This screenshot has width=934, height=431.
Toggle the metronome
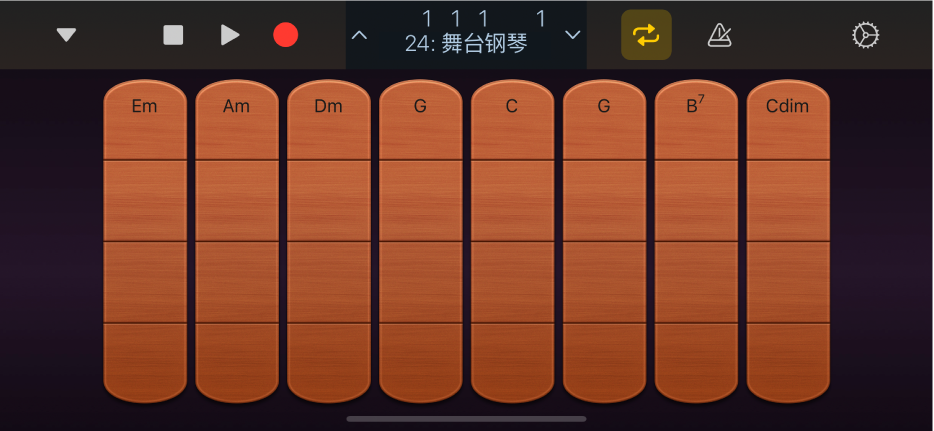click(x=719, y=35)
